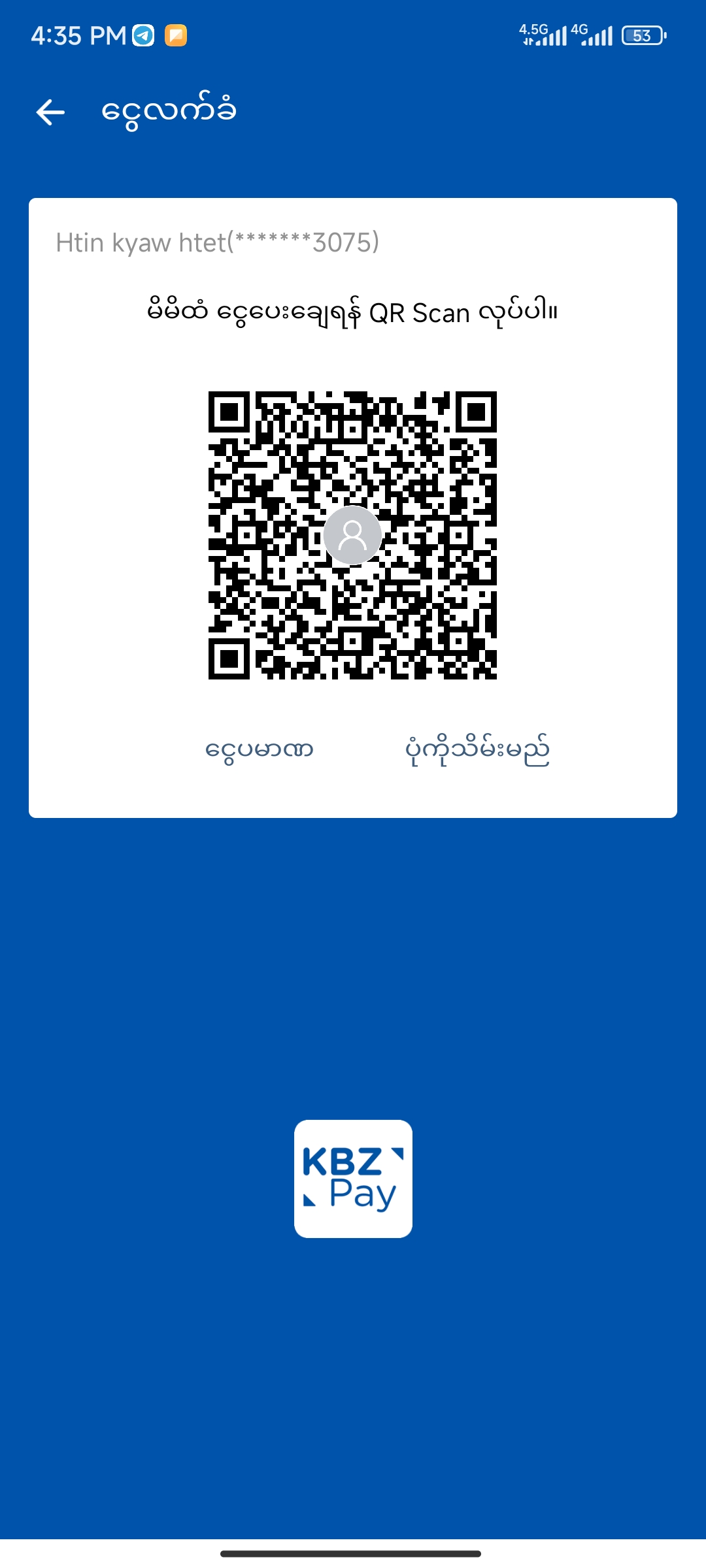Tap ငွေပမာဏ to set amount

[260, 749]
